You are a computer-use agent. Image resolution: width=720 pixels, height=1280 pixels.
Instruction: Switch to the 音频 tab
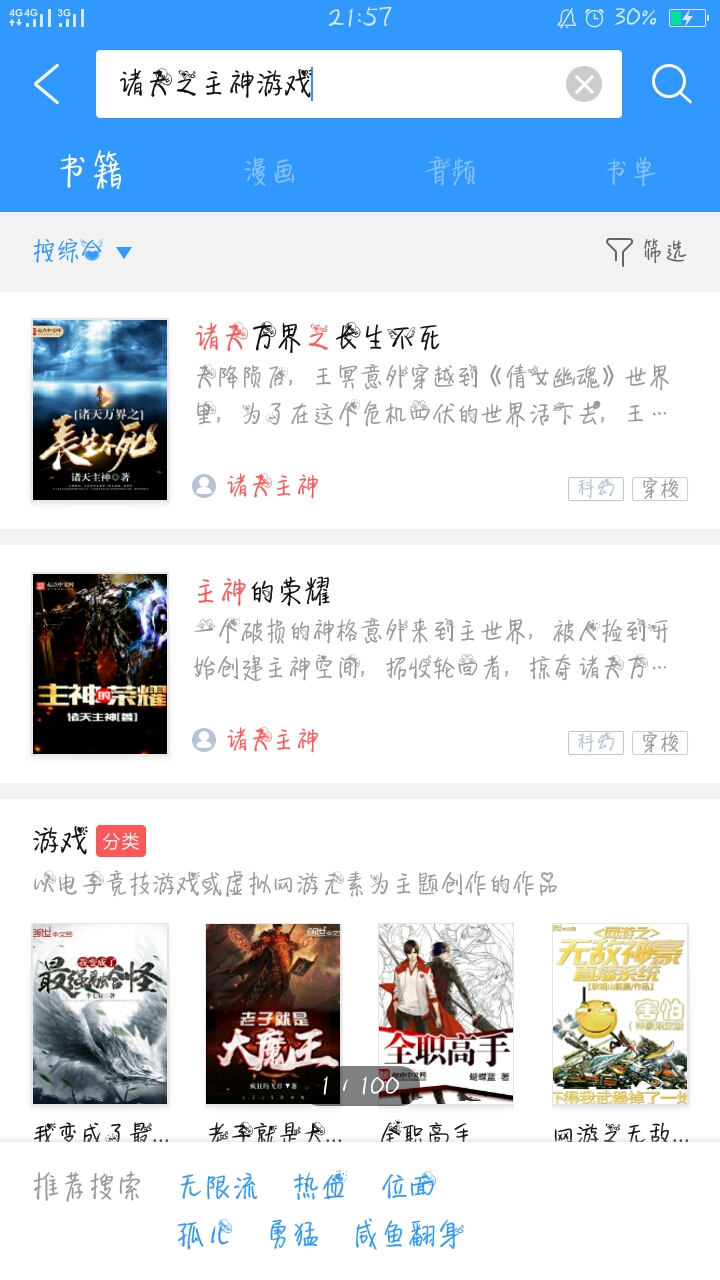tap(450, 171)
